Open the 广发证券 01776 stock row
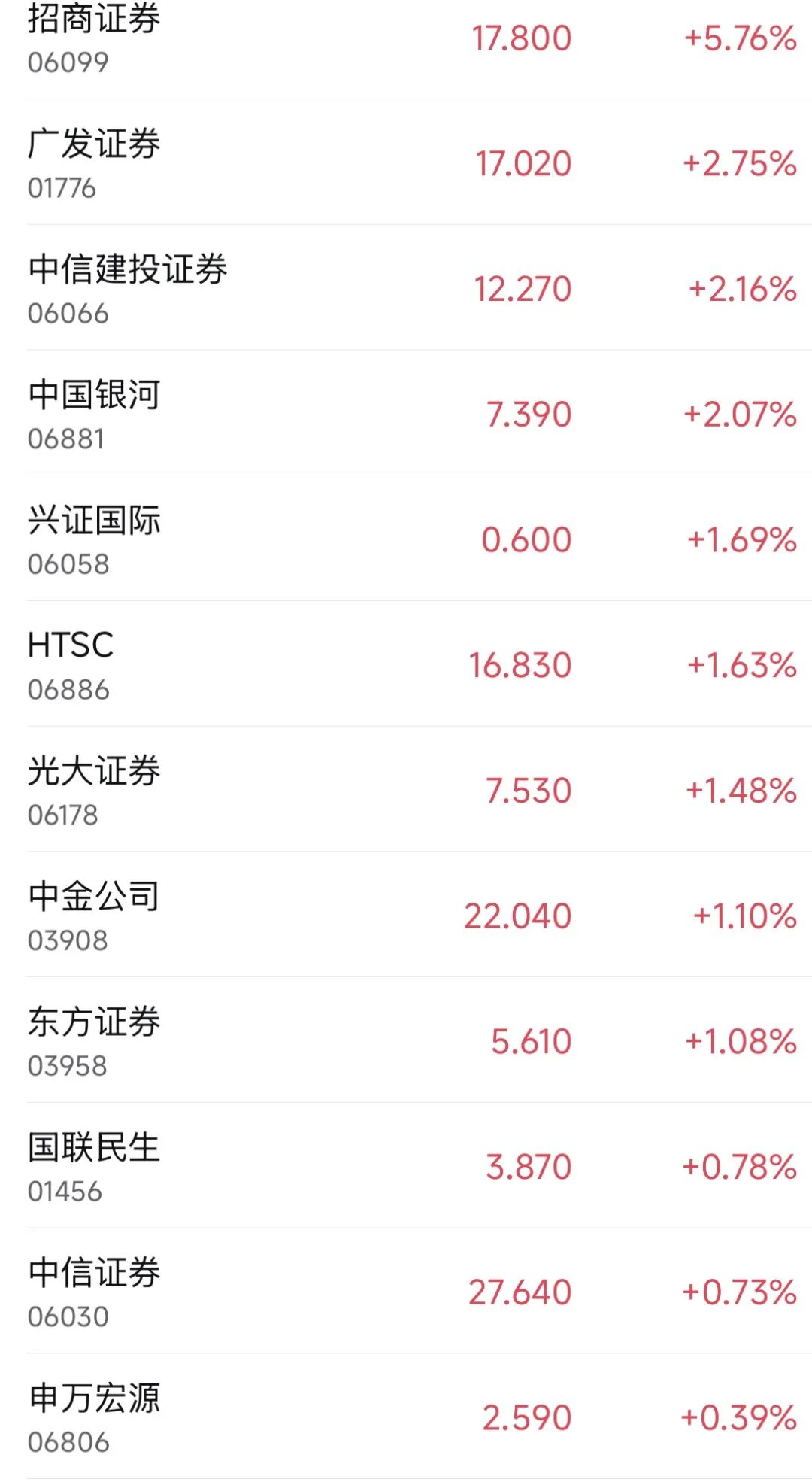The height and width of the screenshot is (1482, 812). point(406,162)
